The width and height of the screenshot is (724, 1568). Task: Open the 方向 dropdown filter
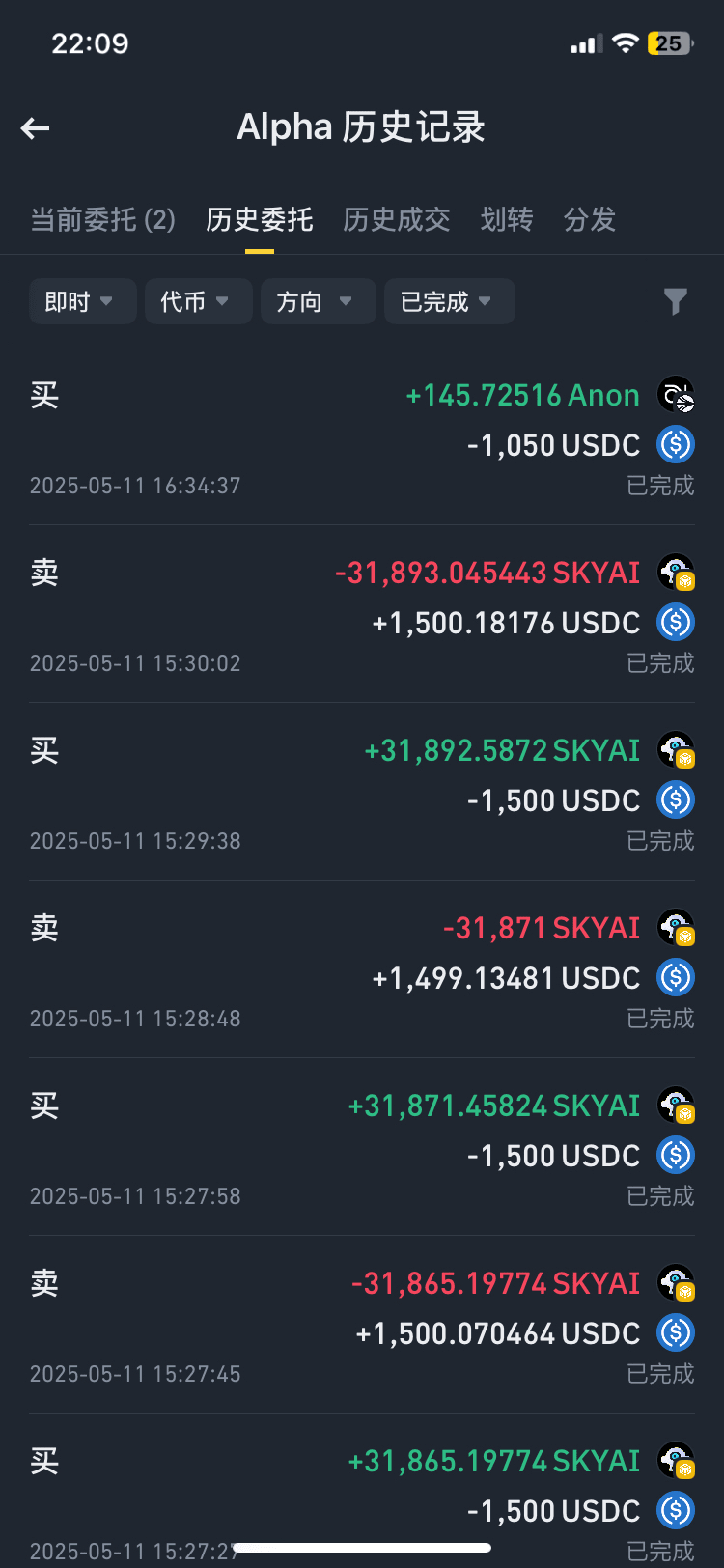coord(319,301)
